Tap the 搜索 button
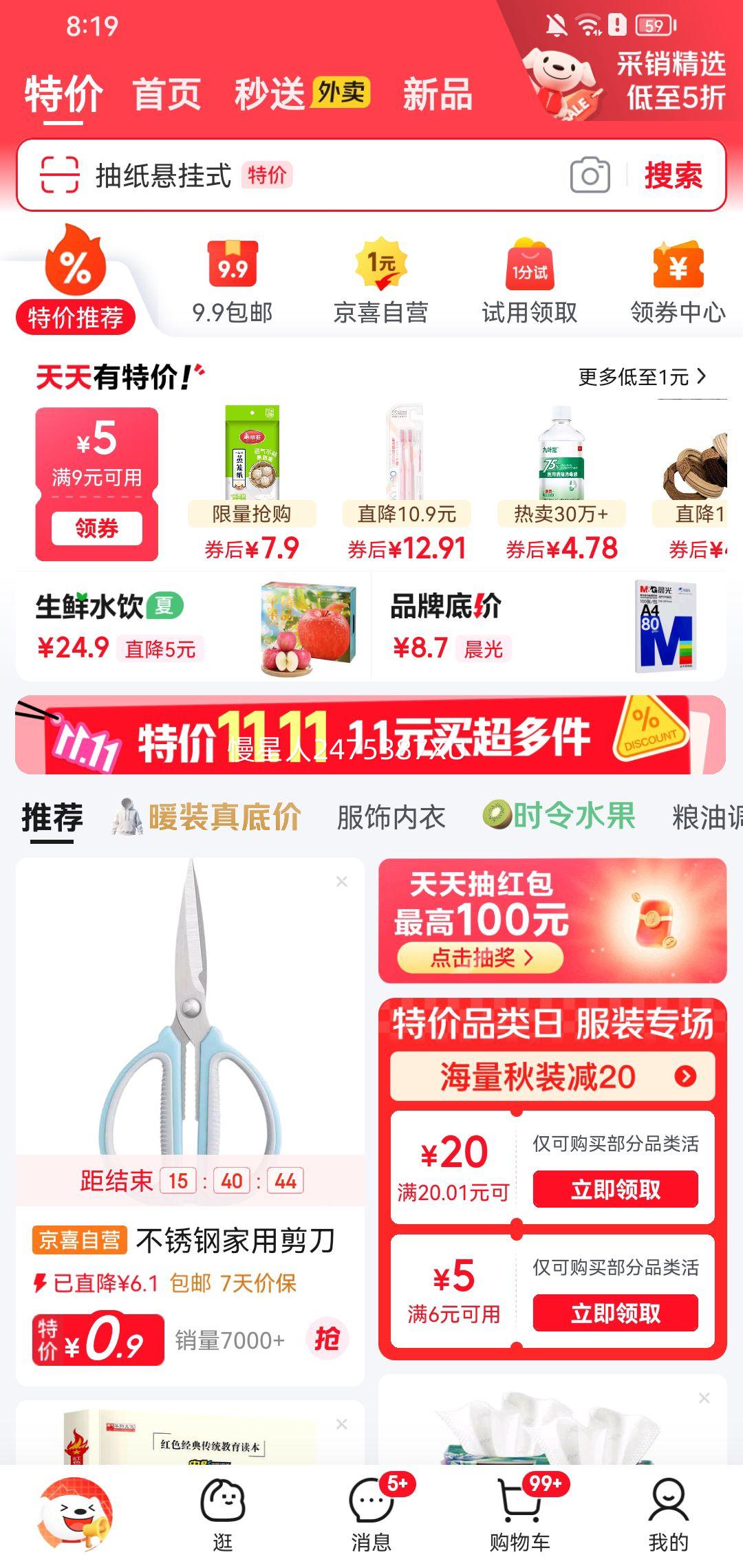This screenshot has height=1568, width=743. (x=673, y=175)
